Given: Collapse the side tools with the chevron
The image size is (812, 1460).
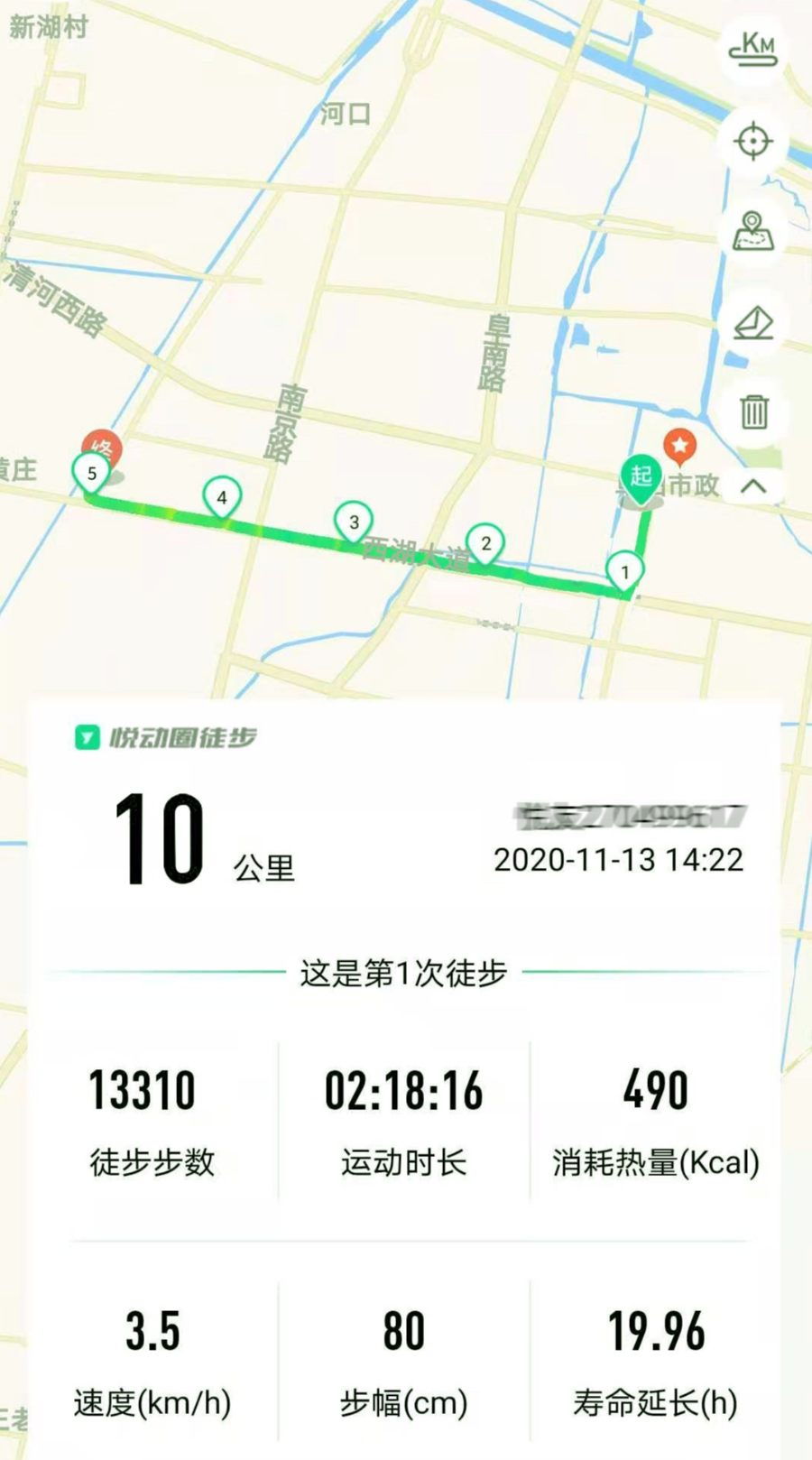Looking at the screenshot, I should tap(753, 486).
